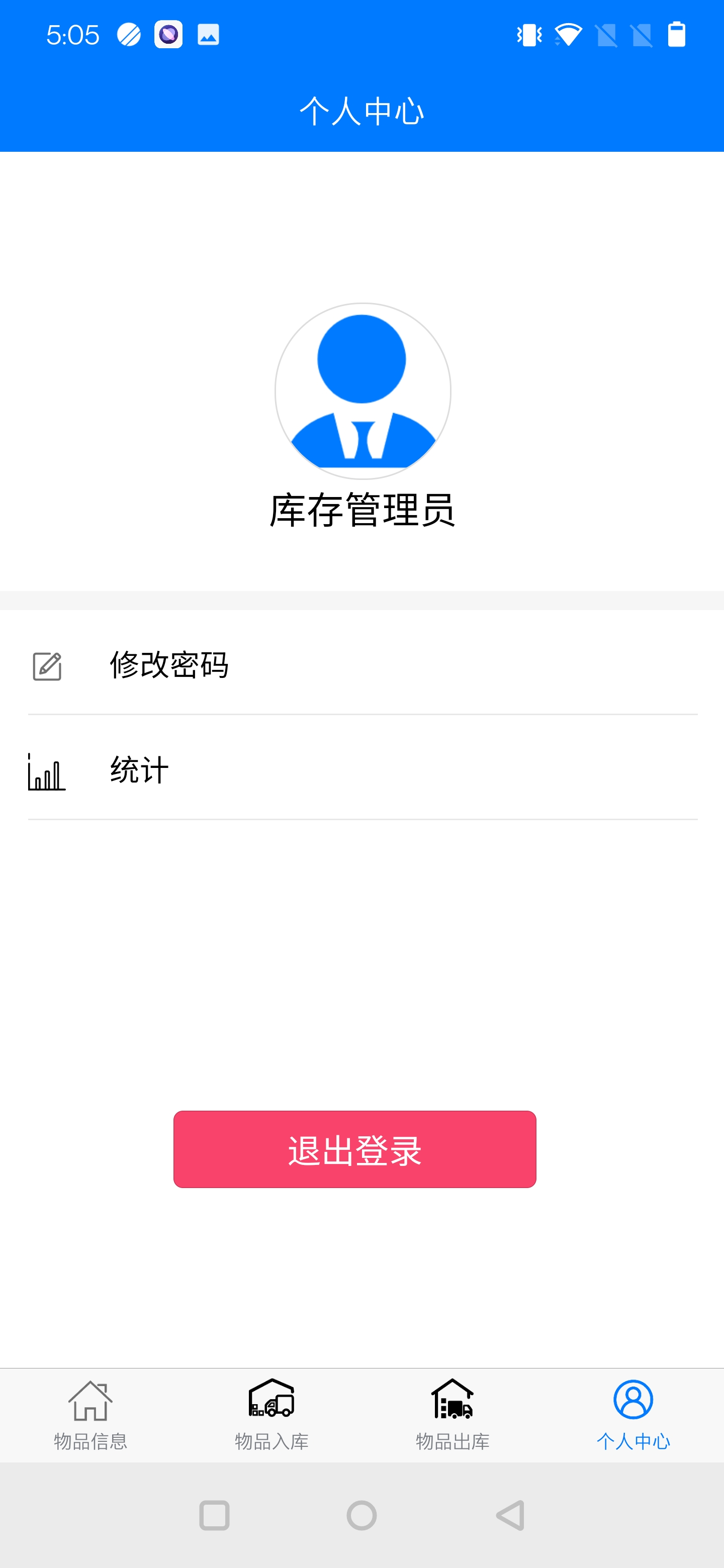Switch to the 物品入库 tab

[x=271, y=1415]
